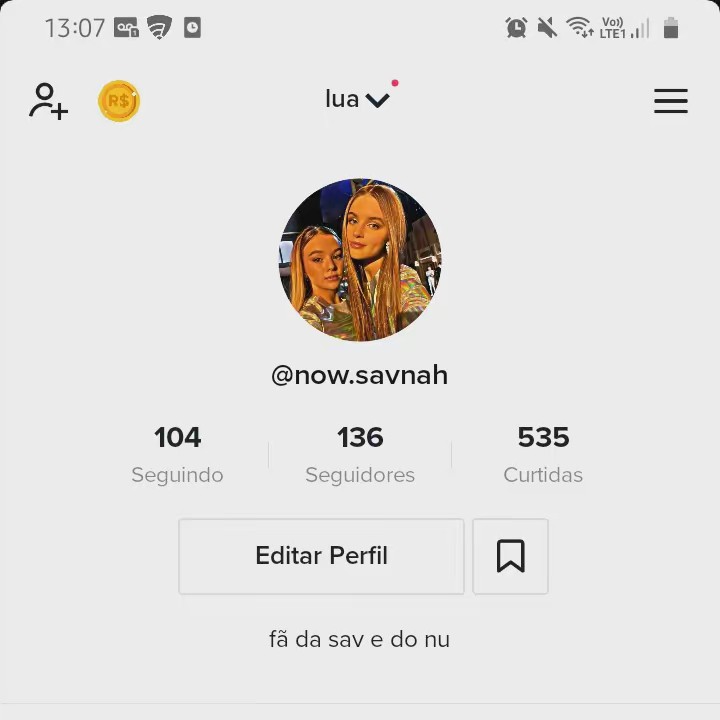Expand the lua account switcher

point(357,99)
